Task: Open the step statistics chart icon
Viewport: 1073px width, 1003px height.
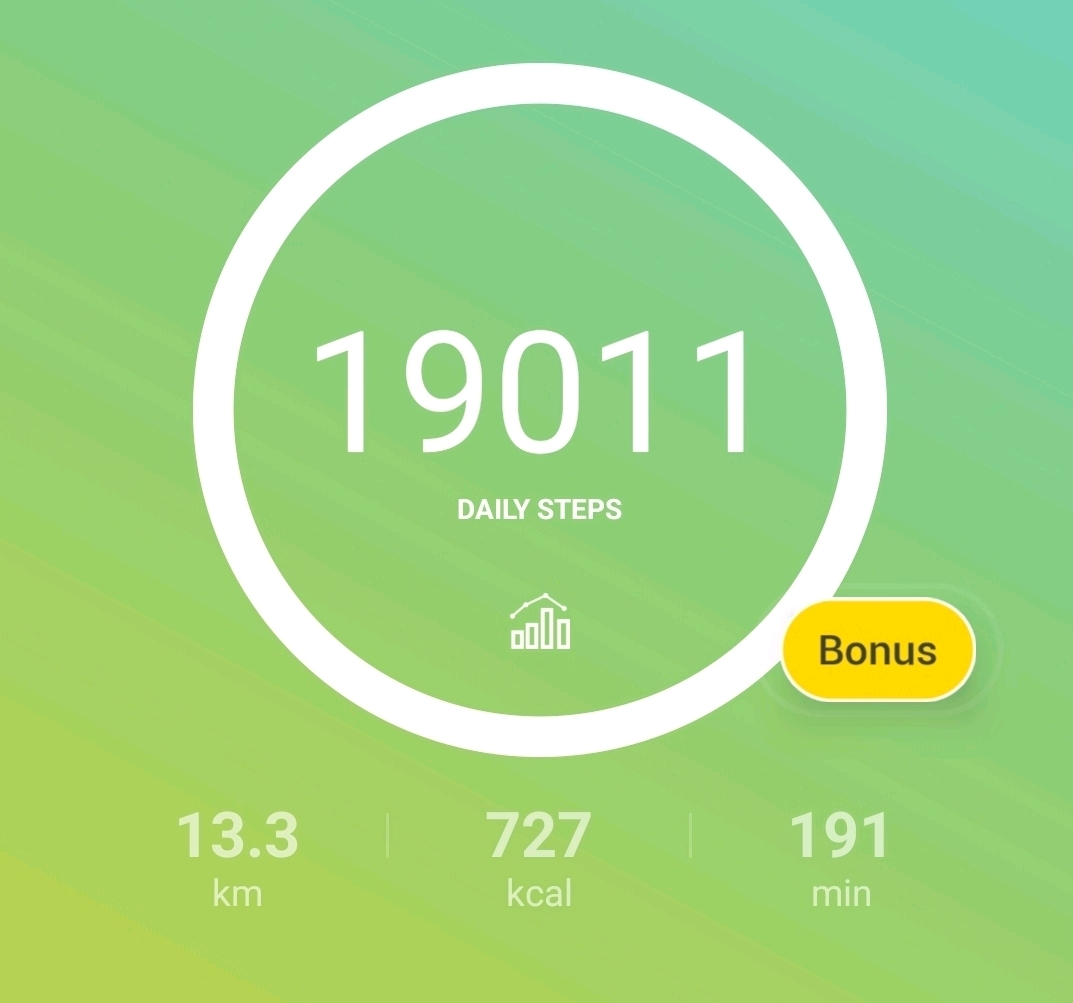Action: [x=540, y=623]
